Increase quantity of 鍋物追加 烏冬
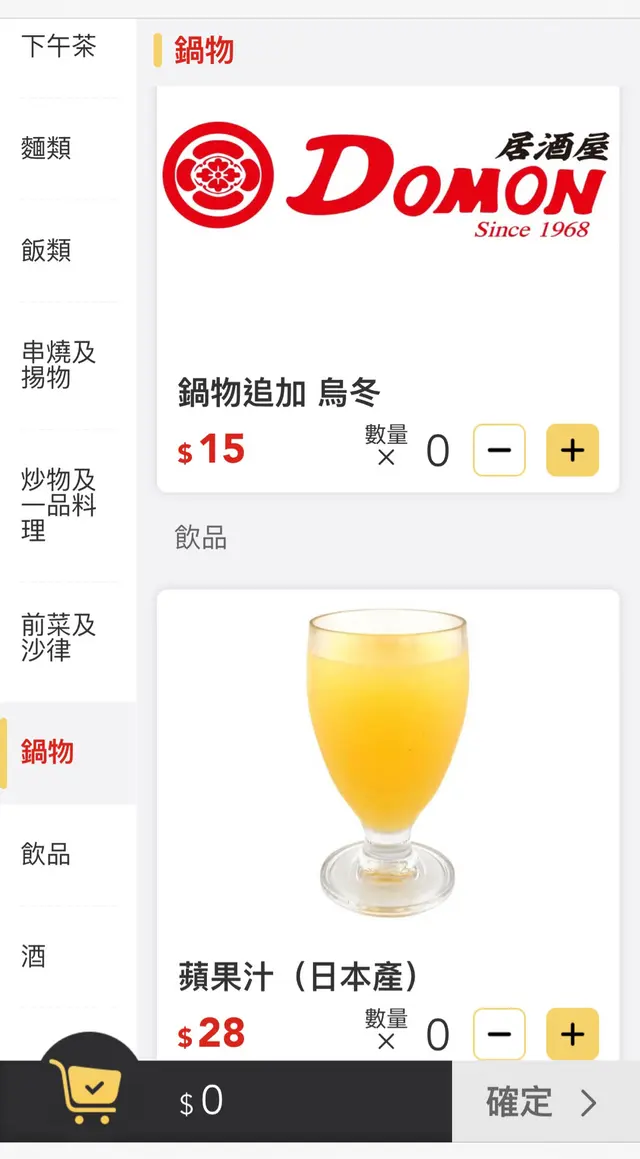The height and width of the screenshot is (1159, 640). tap(572, 451)
